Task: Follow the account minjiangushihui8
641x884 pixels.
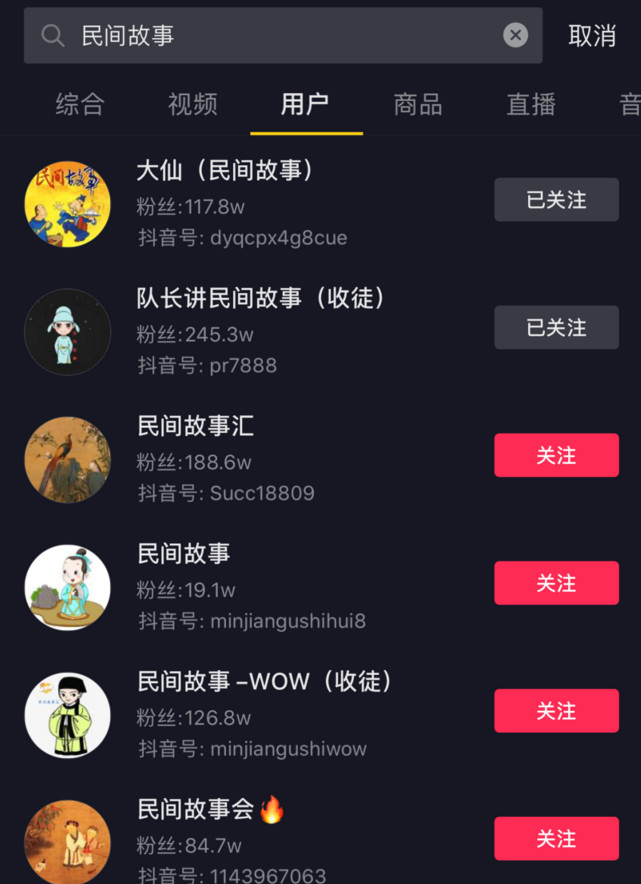Action: (x=556, y=583)
